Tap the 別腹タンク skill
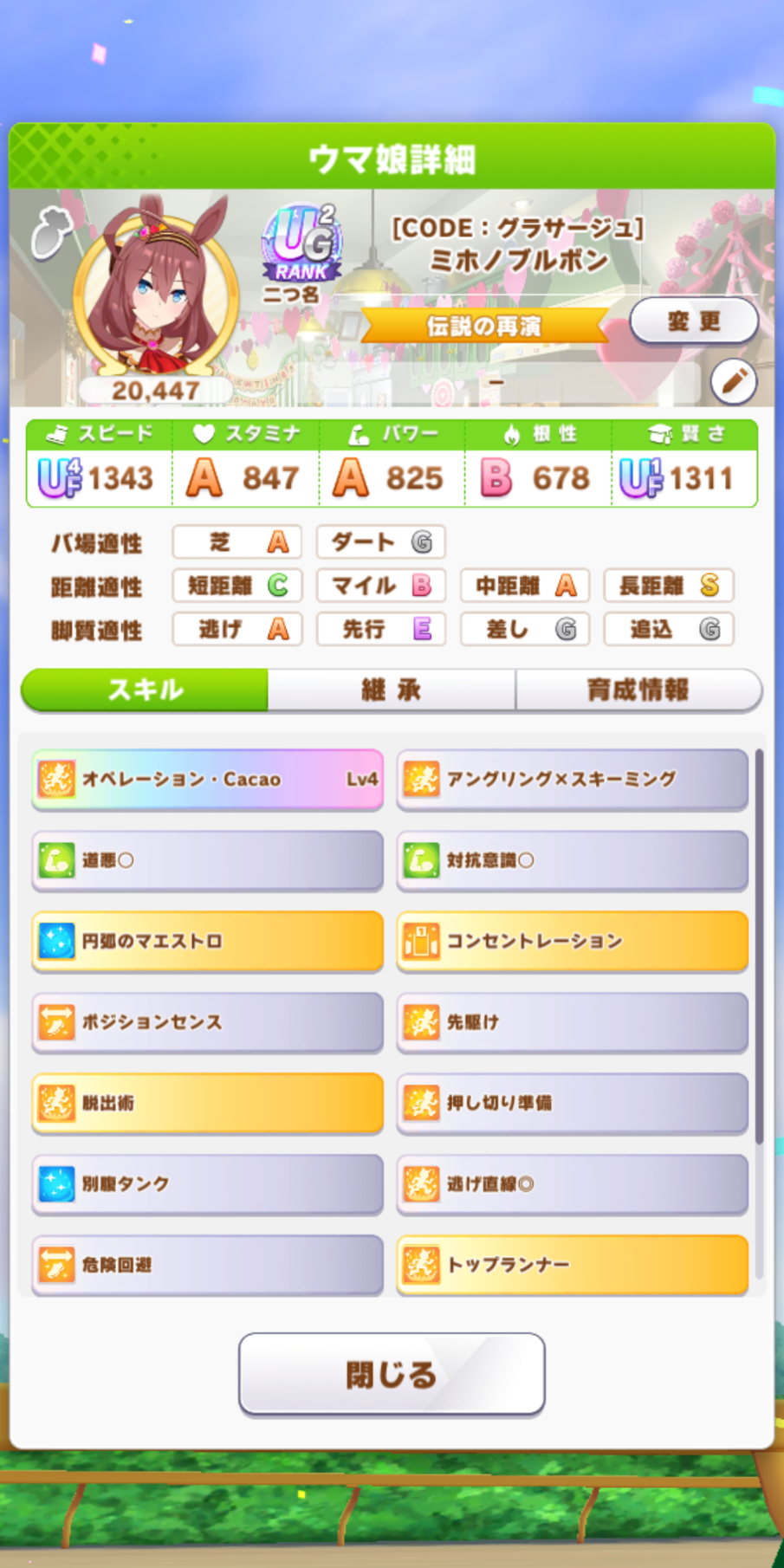Viewport: 784px width, 1568px height. [208, 1183]
